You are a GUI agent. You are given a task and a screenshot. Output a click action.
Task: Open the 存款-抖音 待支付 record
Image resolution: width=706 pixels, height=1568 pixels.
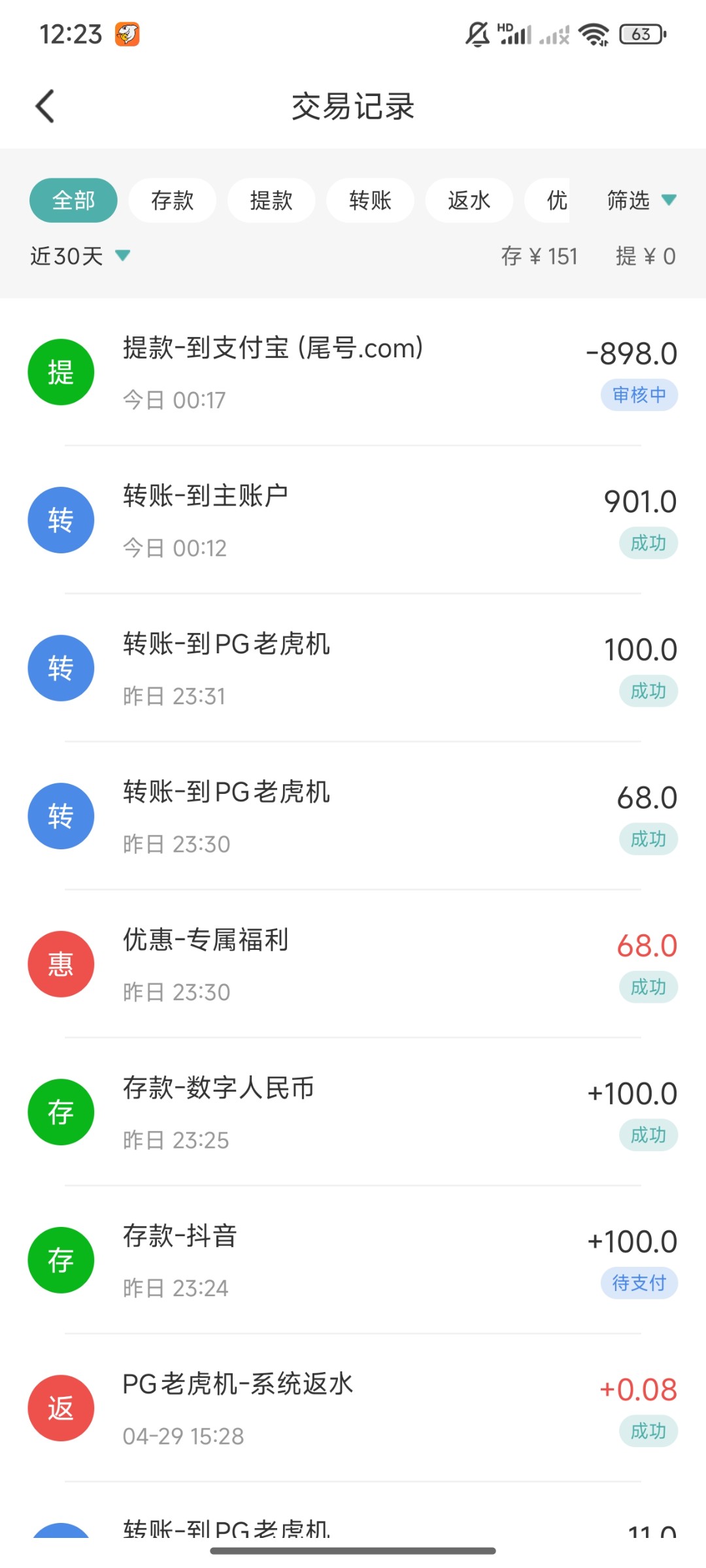[x=353, y=1260]
